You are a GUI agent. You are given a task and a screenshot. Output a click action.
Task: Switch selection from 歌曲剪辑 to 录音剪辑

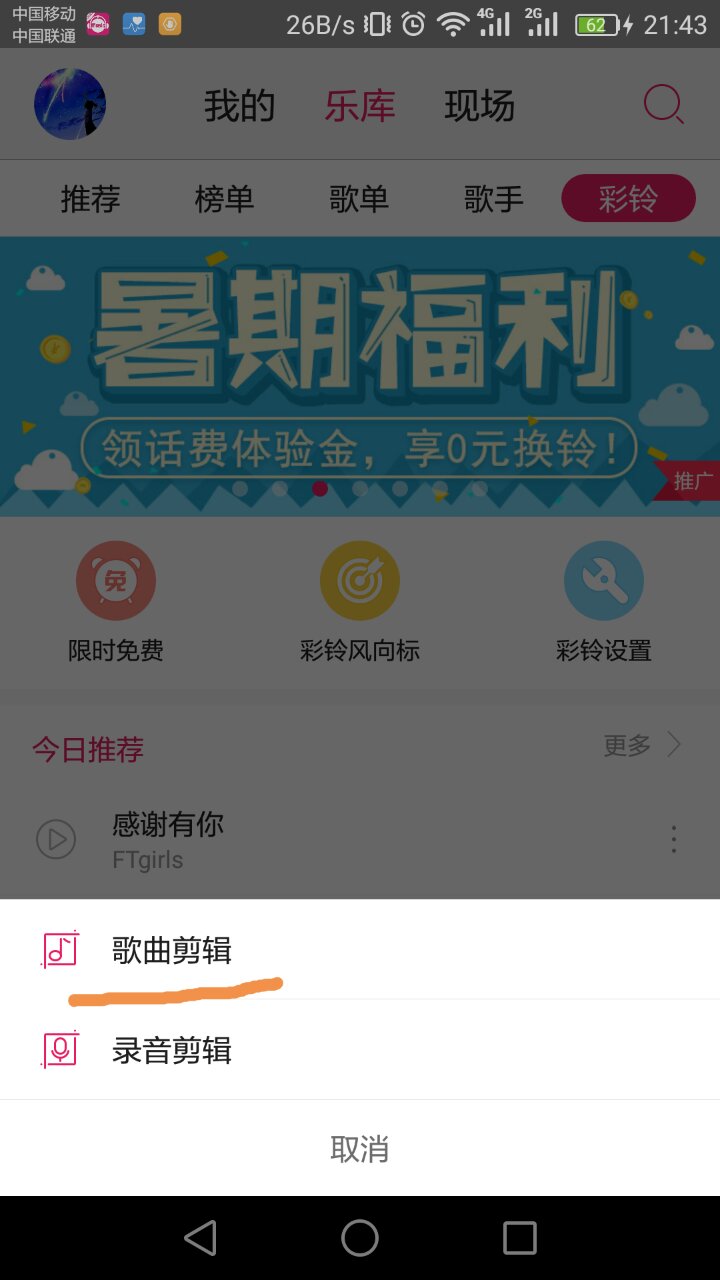point(170,1050)
